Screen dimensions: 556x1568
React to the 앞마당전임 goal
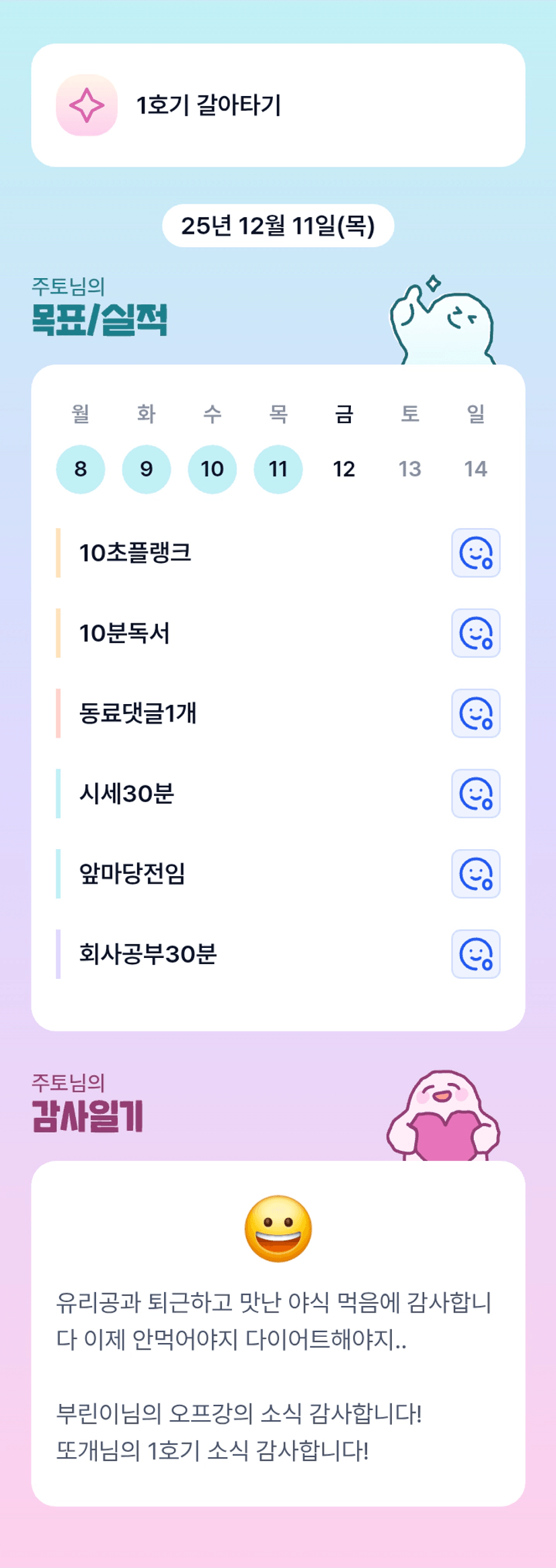475,874
